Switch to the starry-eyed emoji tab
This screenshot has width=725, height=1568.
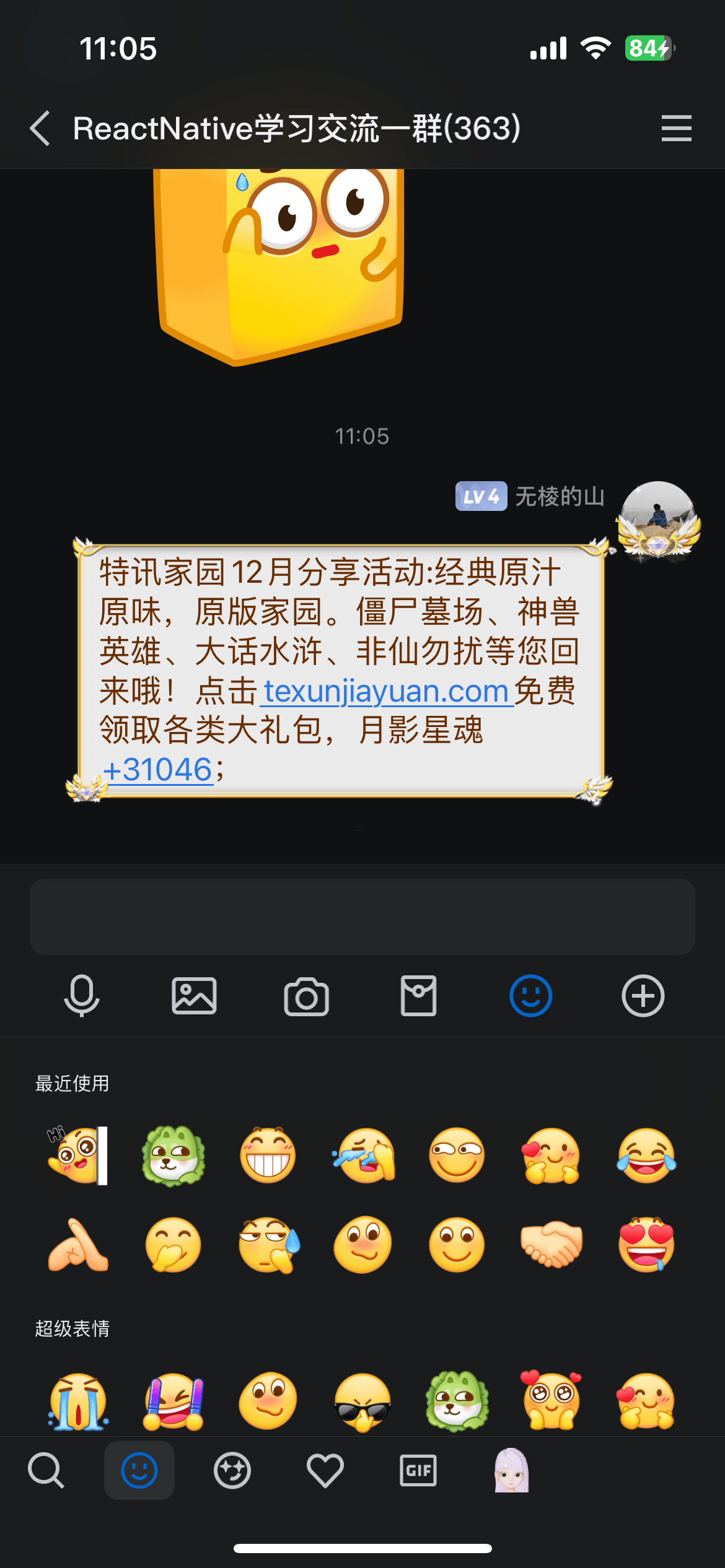[x=232, y=1470]
